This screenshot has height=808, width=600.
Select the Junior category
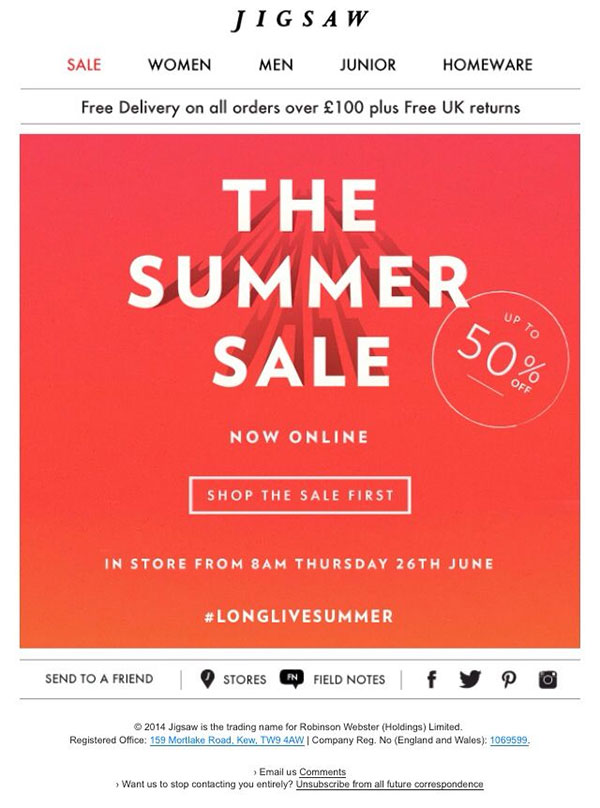[367, 65]
